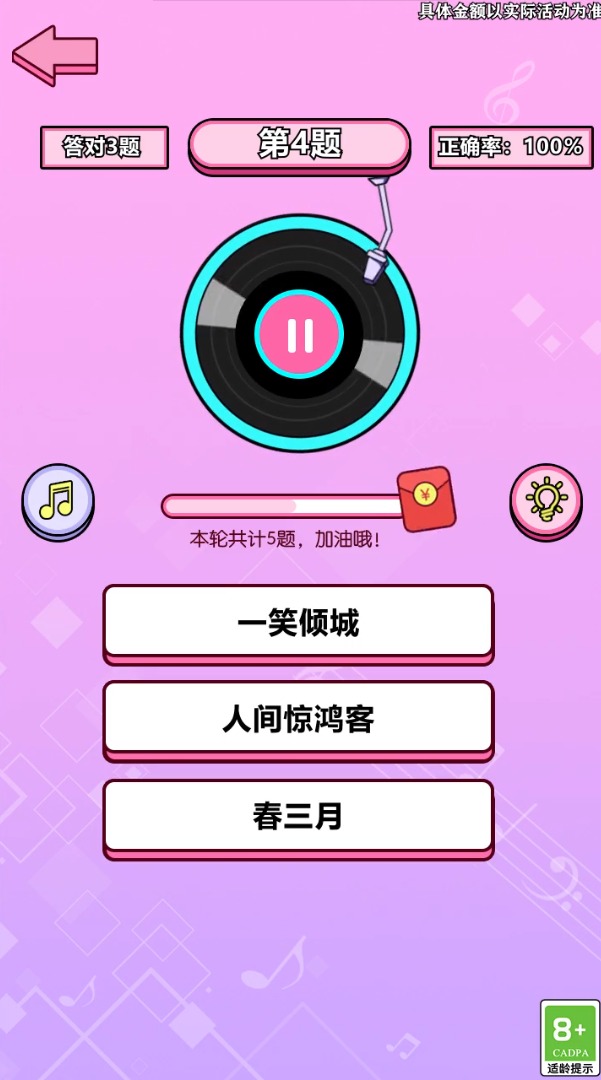This screenshot has height=1080, width=601.
Task: Pause the song on the vinyl record
Action: [300, 335]
